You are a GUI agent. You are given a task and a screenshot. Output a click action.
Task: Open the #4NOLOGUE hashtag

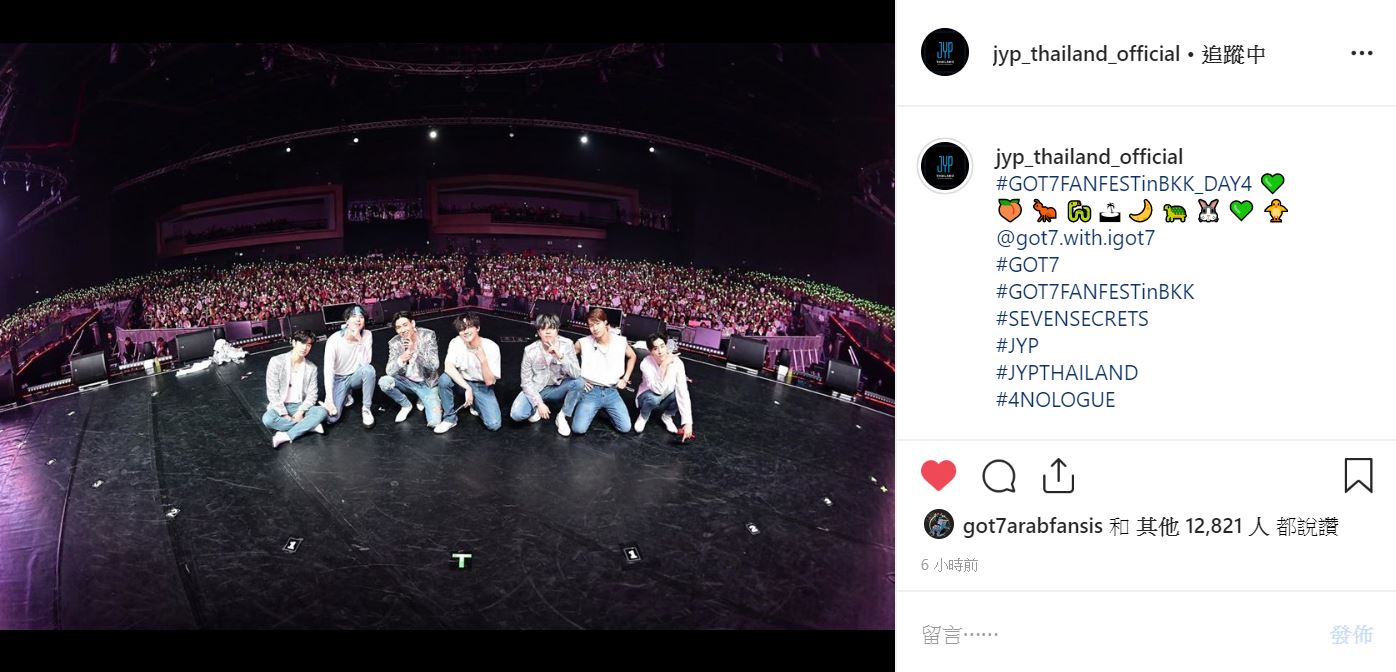(1055, 400)
